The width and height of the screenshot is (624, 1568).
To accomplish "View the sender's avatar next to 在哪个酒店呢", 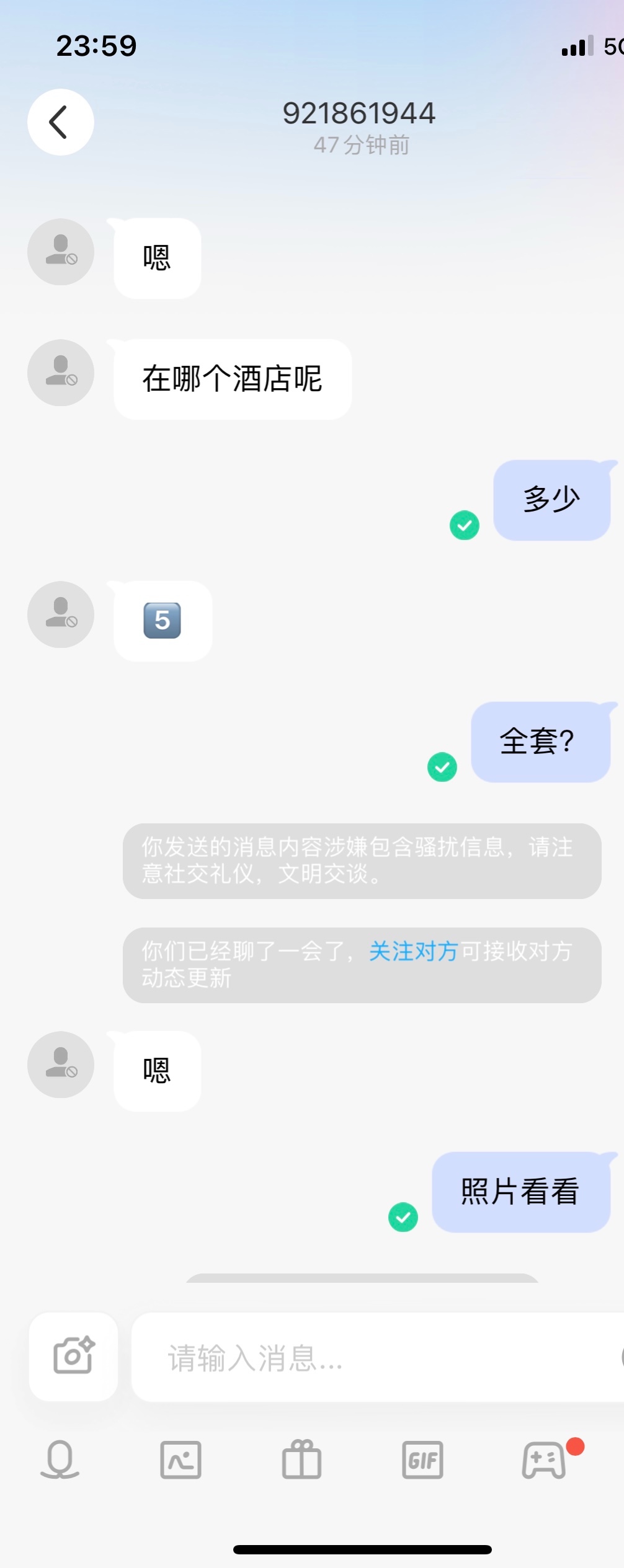I will pyautogui.click(x=61, y=373).
